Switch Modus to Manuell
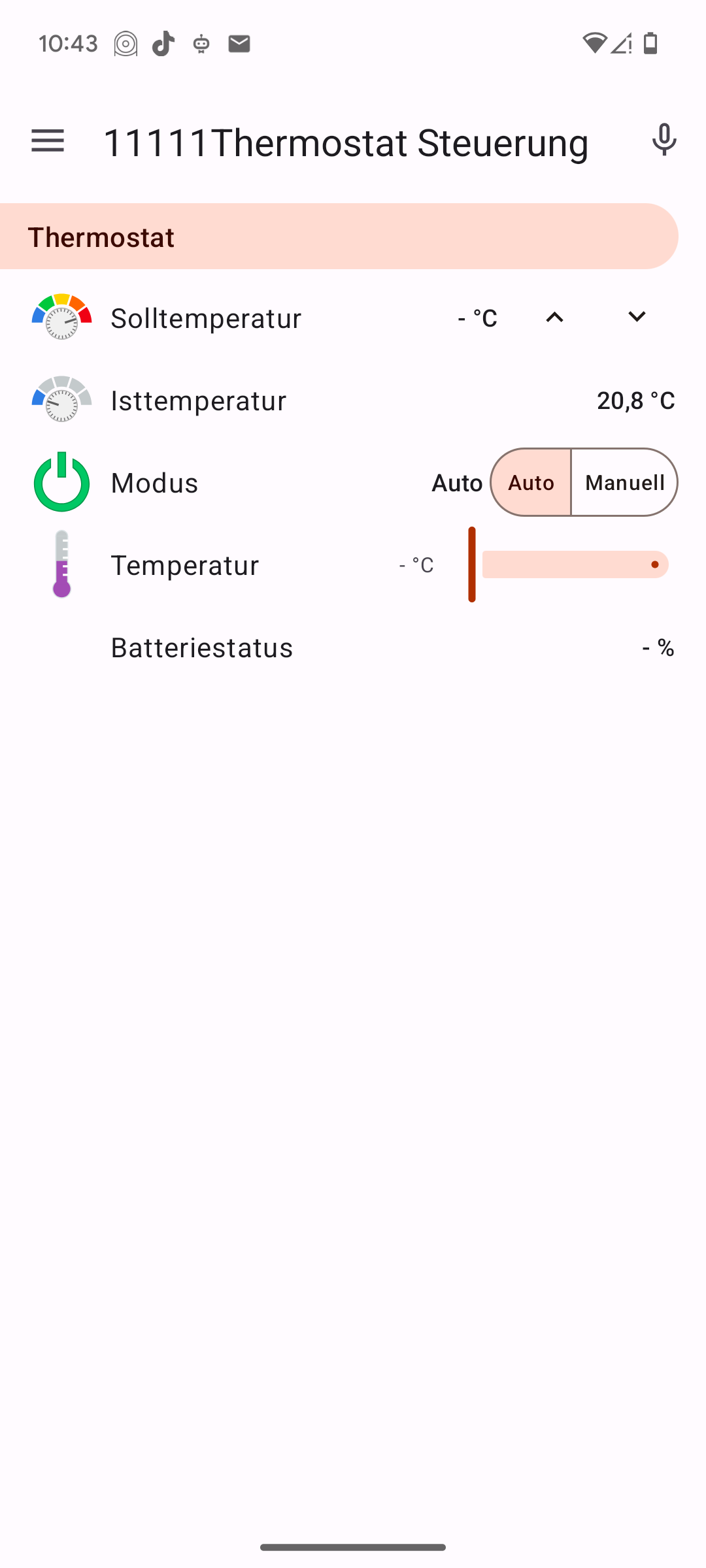Image resolution: width=706 pixels, height=1568 pixels. click(x=625, y=483)
